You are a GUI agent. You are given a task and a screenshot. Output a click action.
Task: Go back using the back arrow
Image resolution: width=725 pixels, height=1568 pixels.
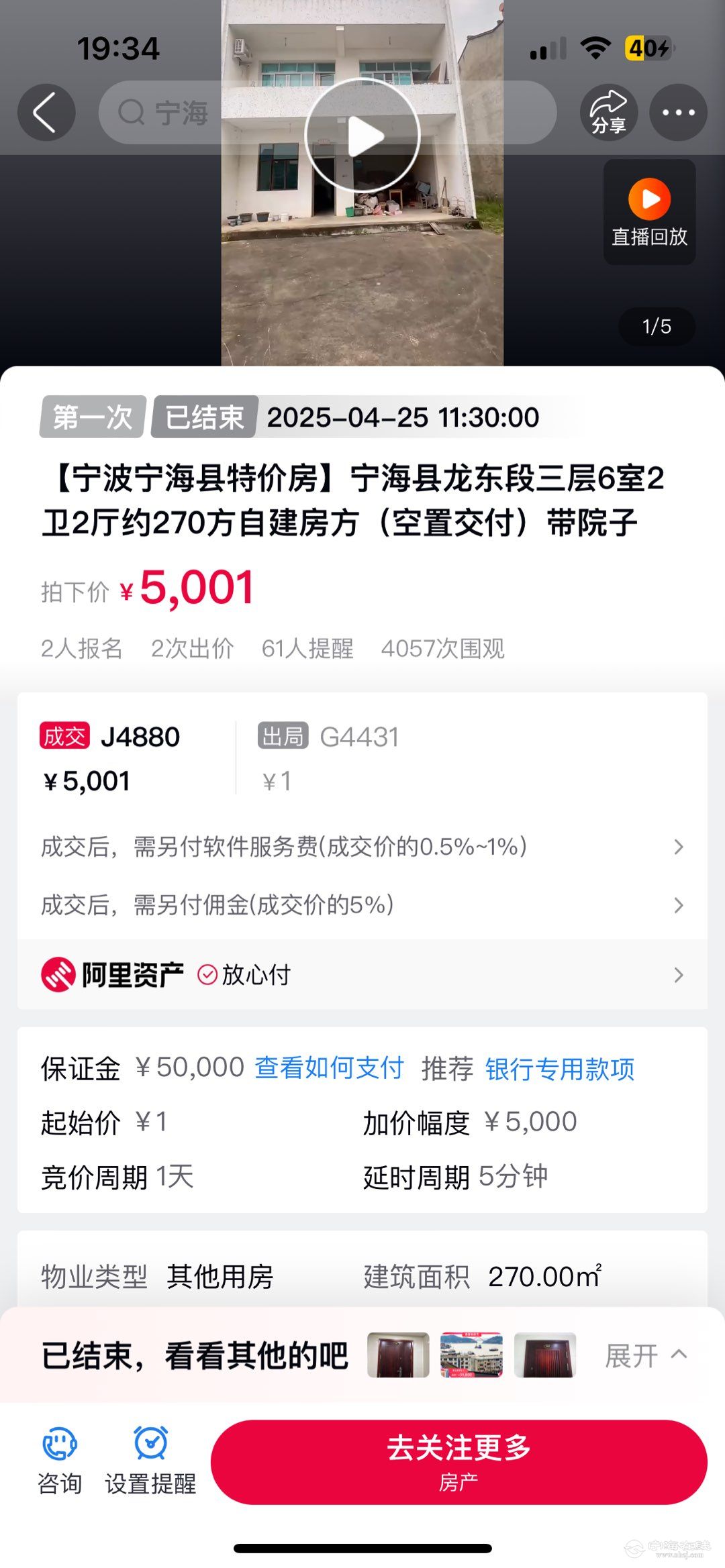tap(46, 112)
